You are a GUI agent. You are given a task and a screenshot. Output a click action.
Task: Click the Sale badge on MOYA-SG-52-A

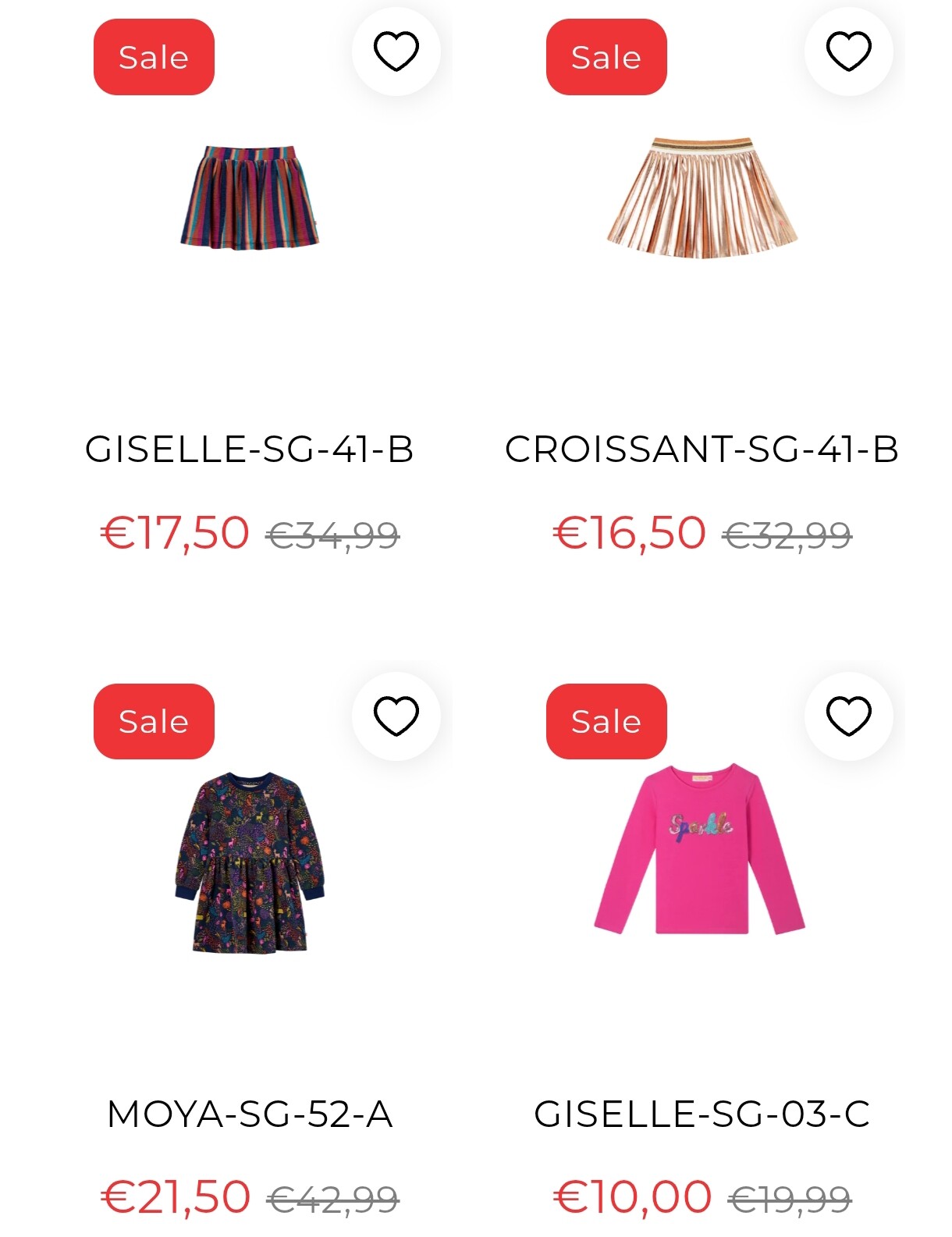[153, 721]
